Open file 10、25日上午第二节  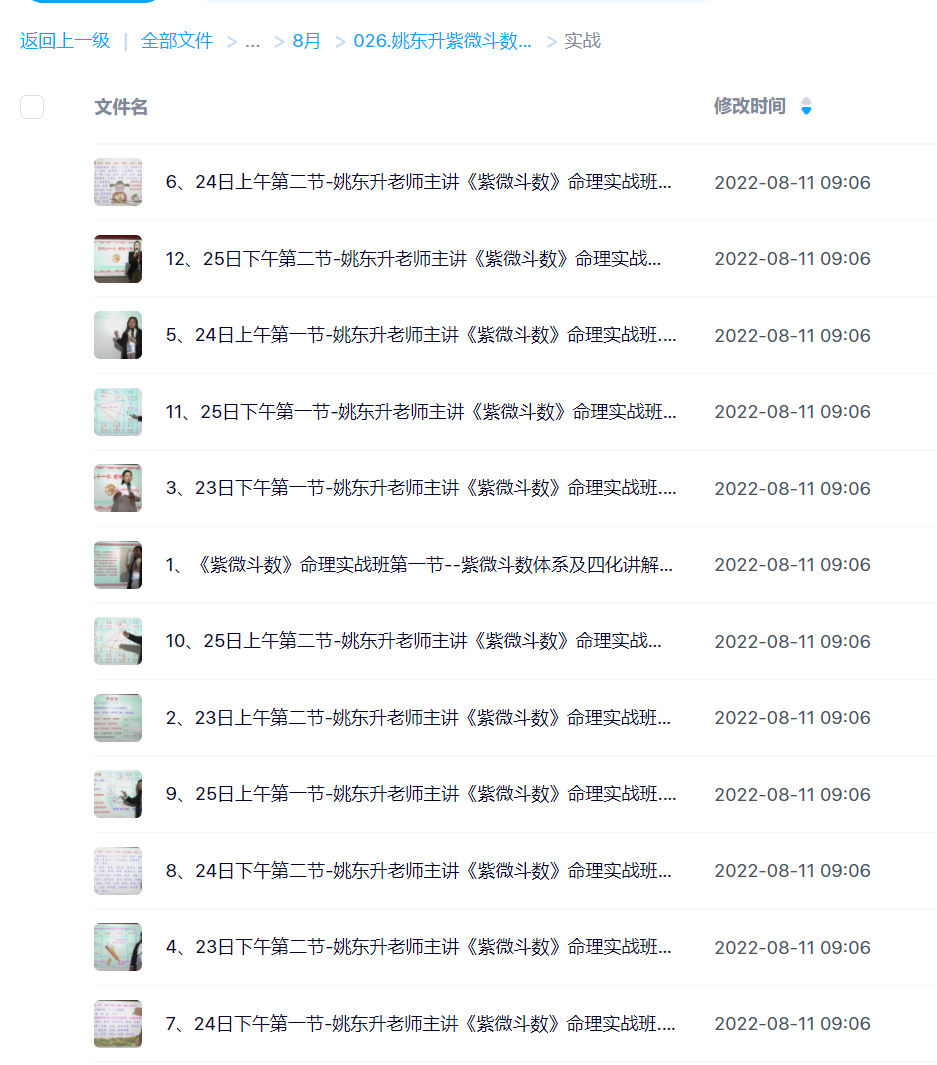[413, 641]
